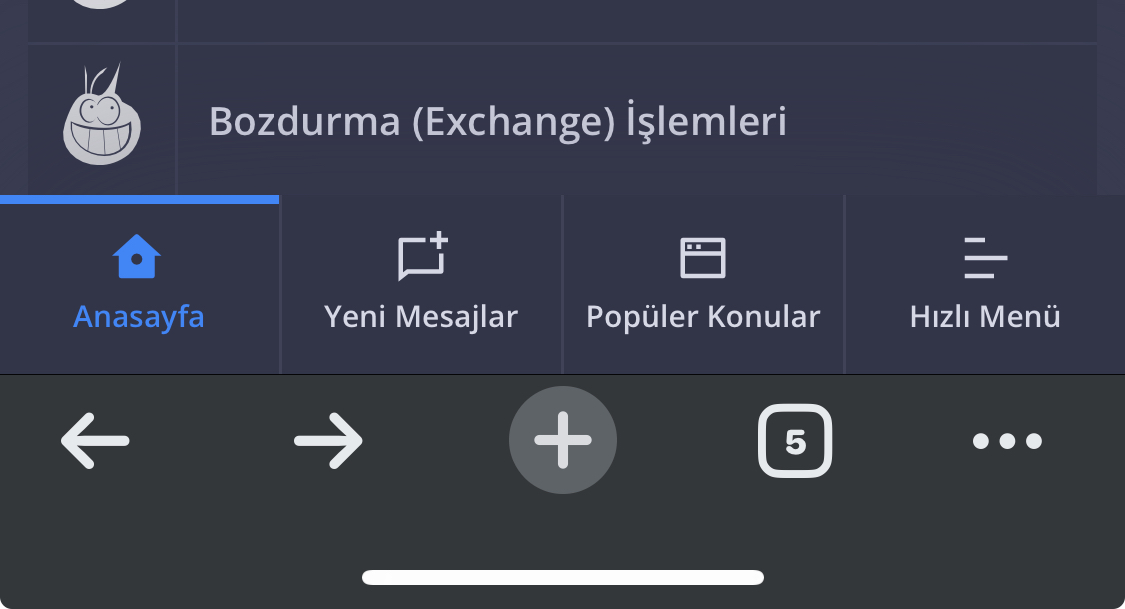Viewport: 1125px width, 609px height.
Task: Open the Hızlı Menü tab
Action: [x=985, y=285]
